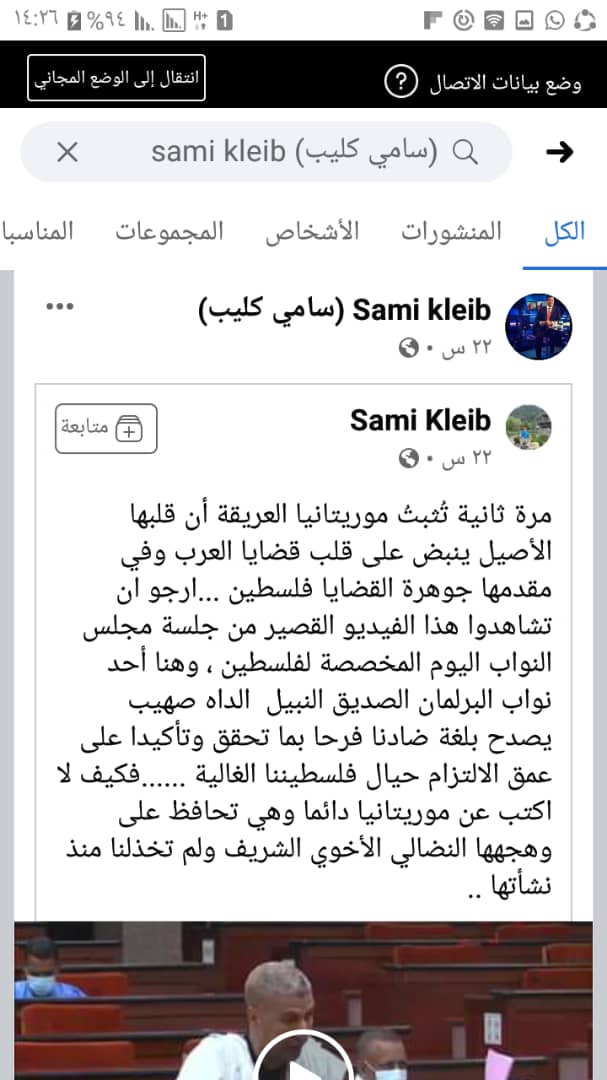Open the Sami kleib (سامي كليب) profile name

345,311
